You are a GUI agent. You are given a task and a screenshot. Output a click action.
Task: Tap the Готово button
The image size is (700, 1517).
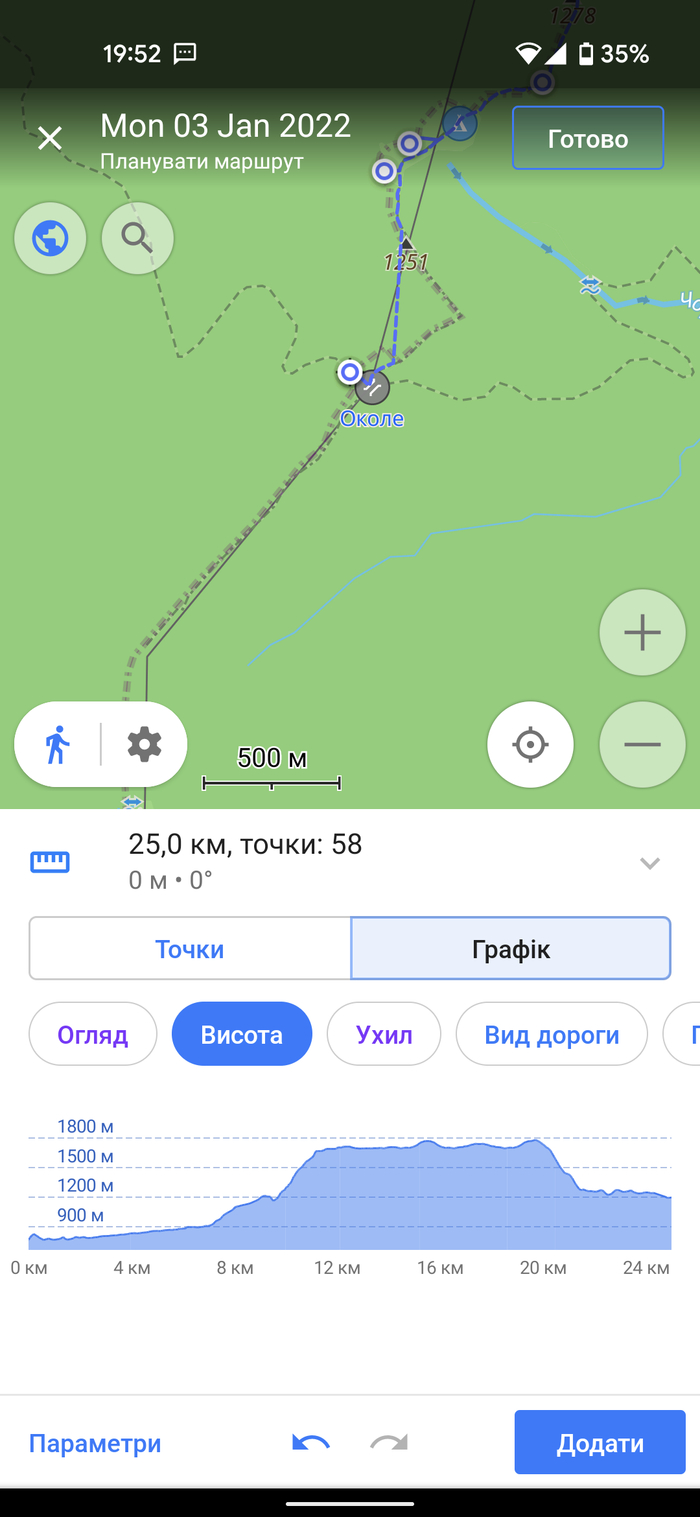(587, 138)
